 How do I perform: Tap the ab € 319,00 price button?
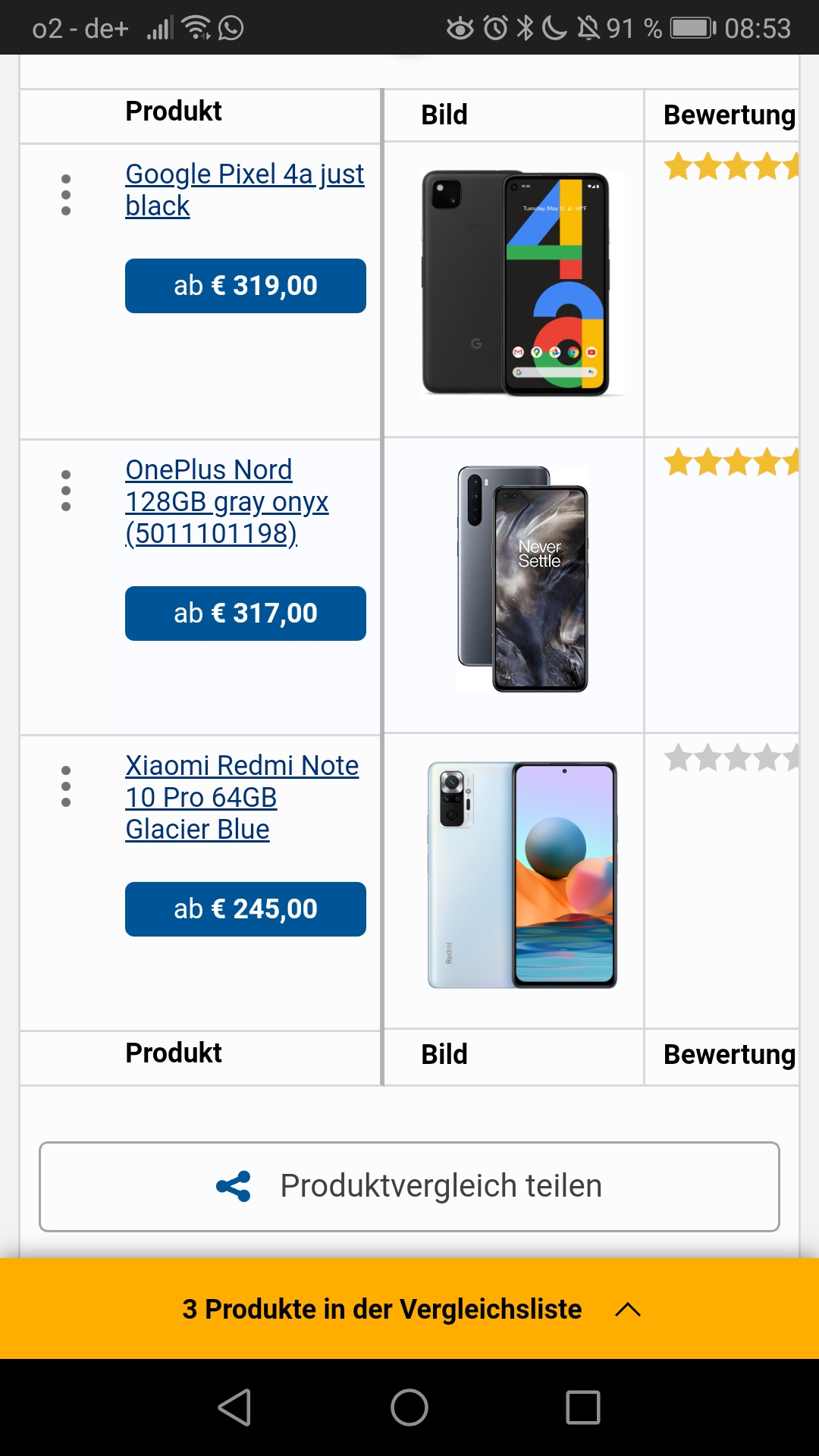point(245,286)
